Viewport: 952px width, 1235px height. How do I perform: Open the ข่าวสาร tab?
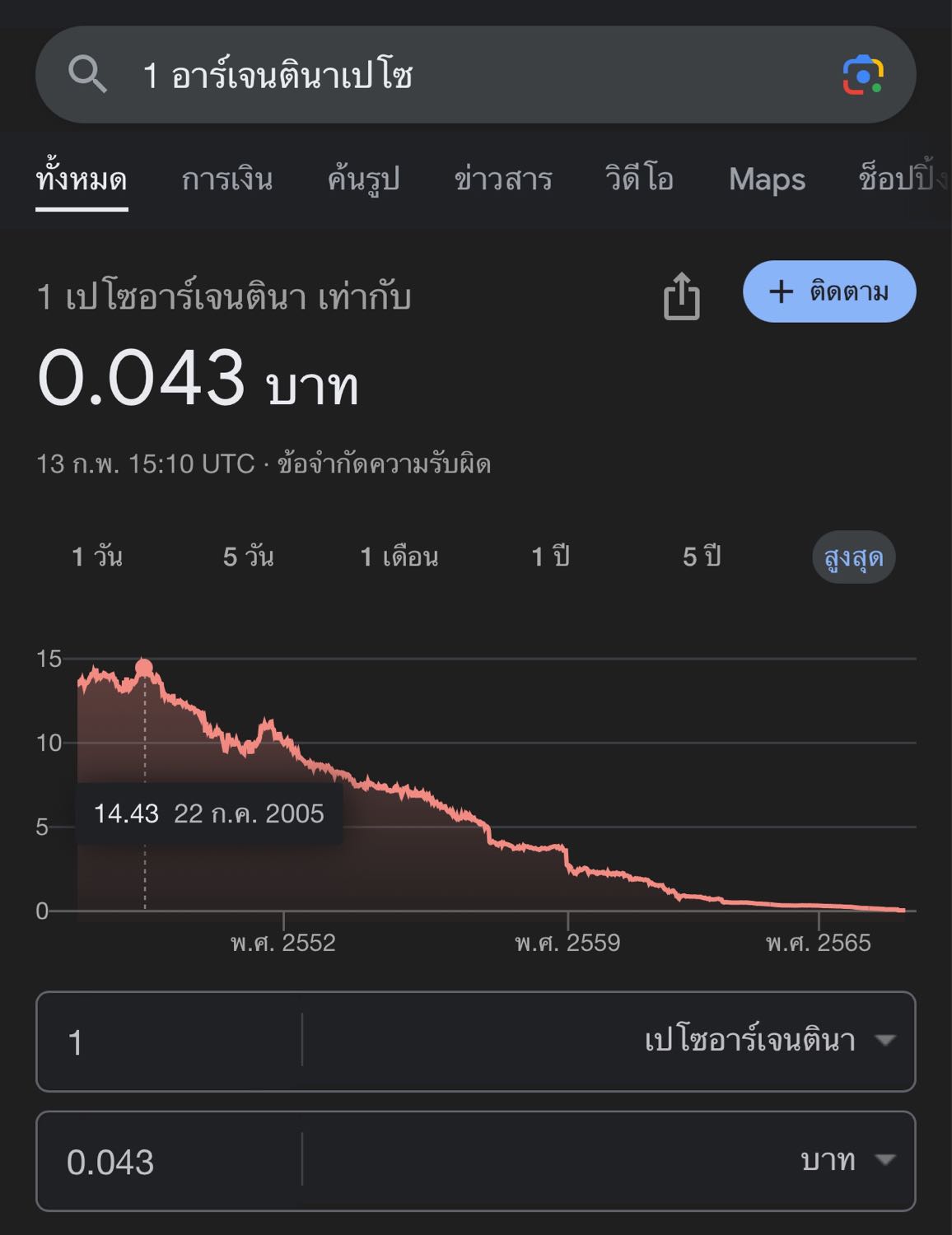click(x=502, y=179)
